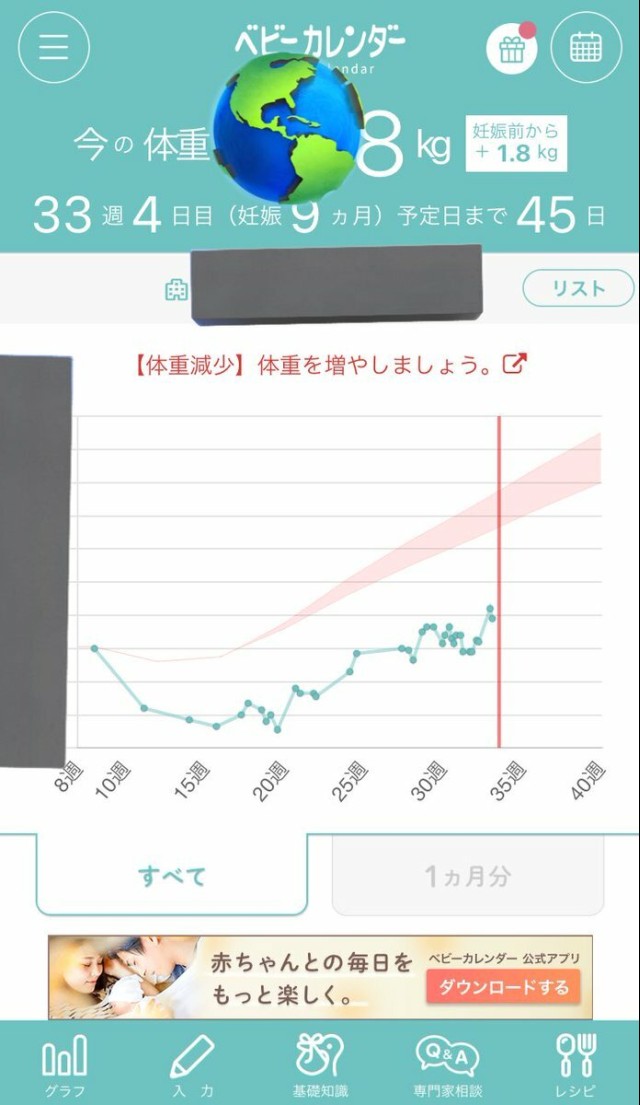
Task: Open the 専門家相談 tab
Action: 447,1065
